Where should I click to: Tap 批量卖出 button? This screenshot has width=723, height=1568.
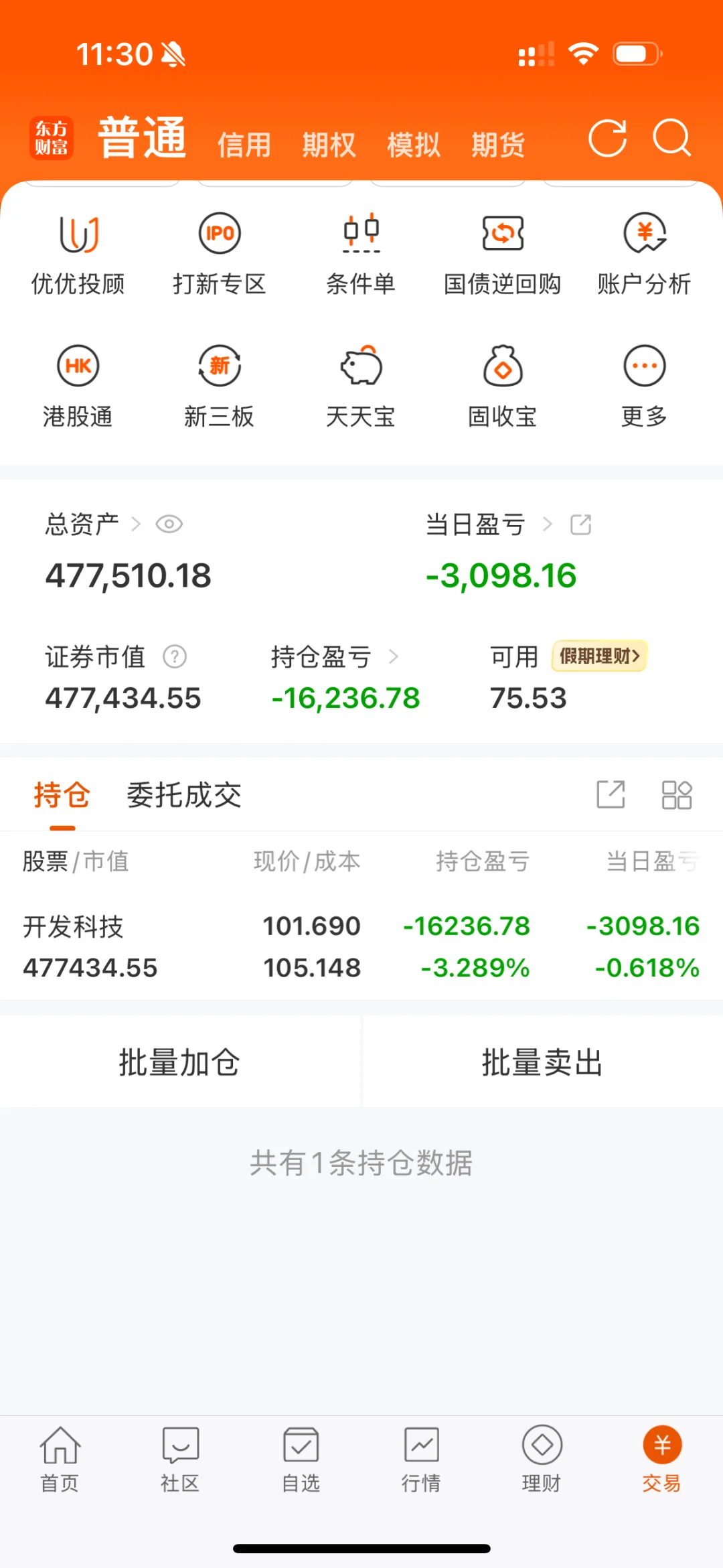pos(542,1062)
